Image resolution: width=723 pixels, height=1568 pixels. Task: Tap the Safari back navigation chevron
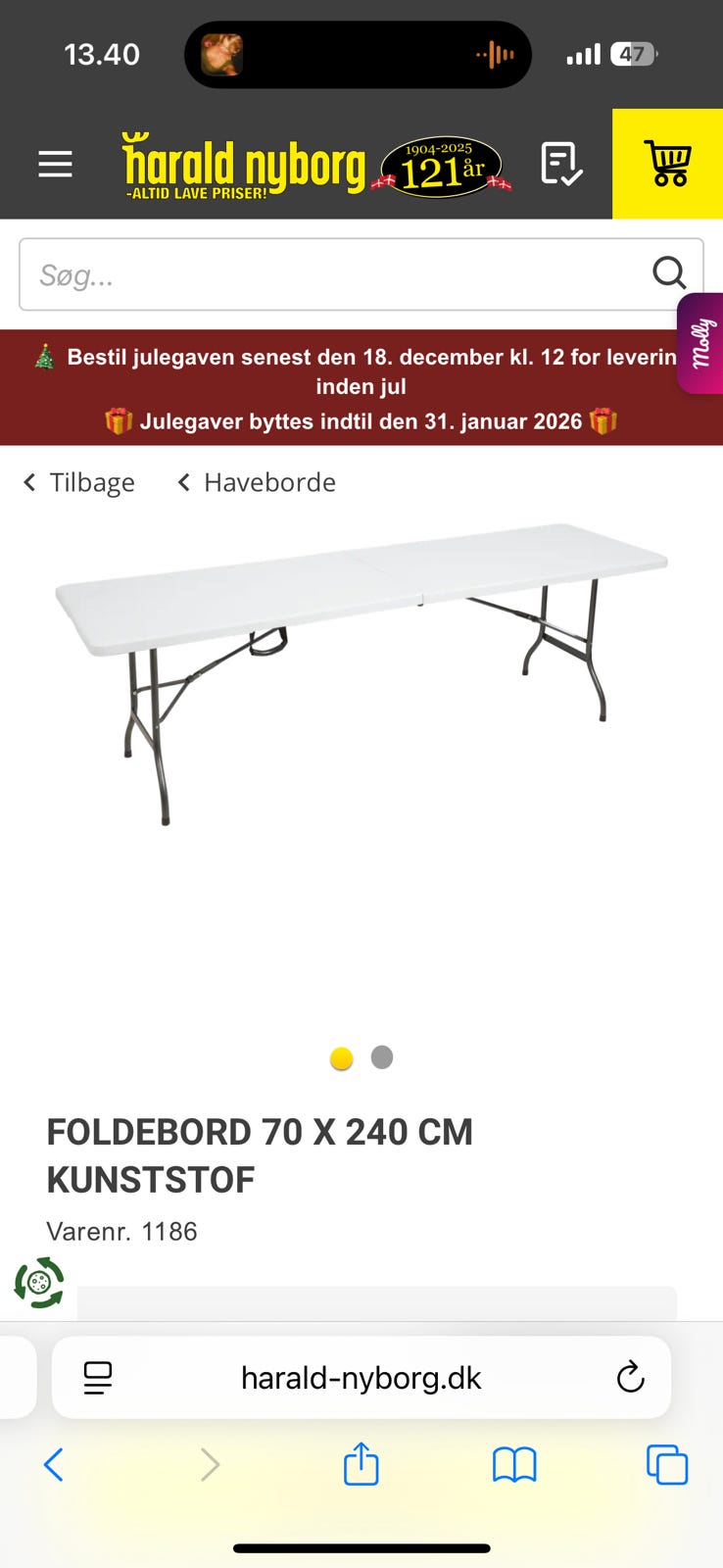(x=54, y=1465)
